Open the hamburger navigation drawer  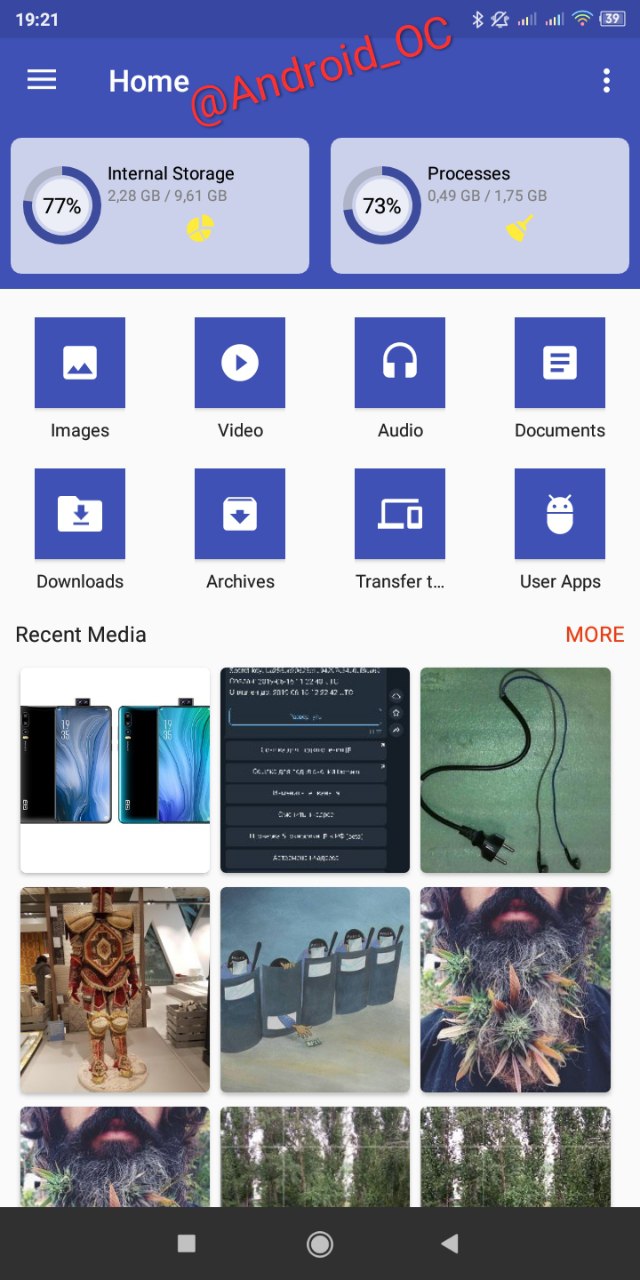[x=41, y=81]
